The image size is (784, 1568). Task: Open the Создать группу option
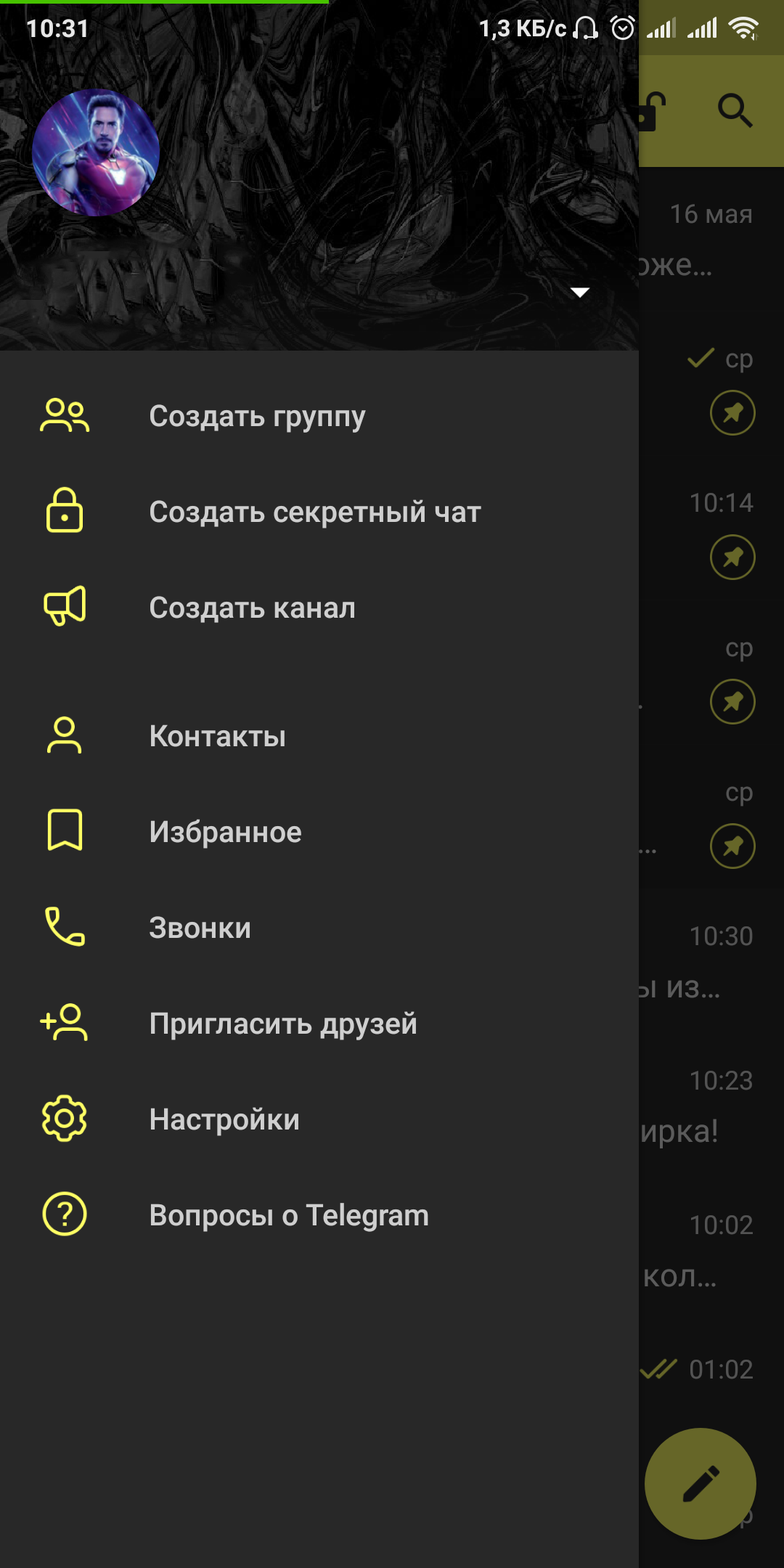pyautogui.click(x=319, y=416)
